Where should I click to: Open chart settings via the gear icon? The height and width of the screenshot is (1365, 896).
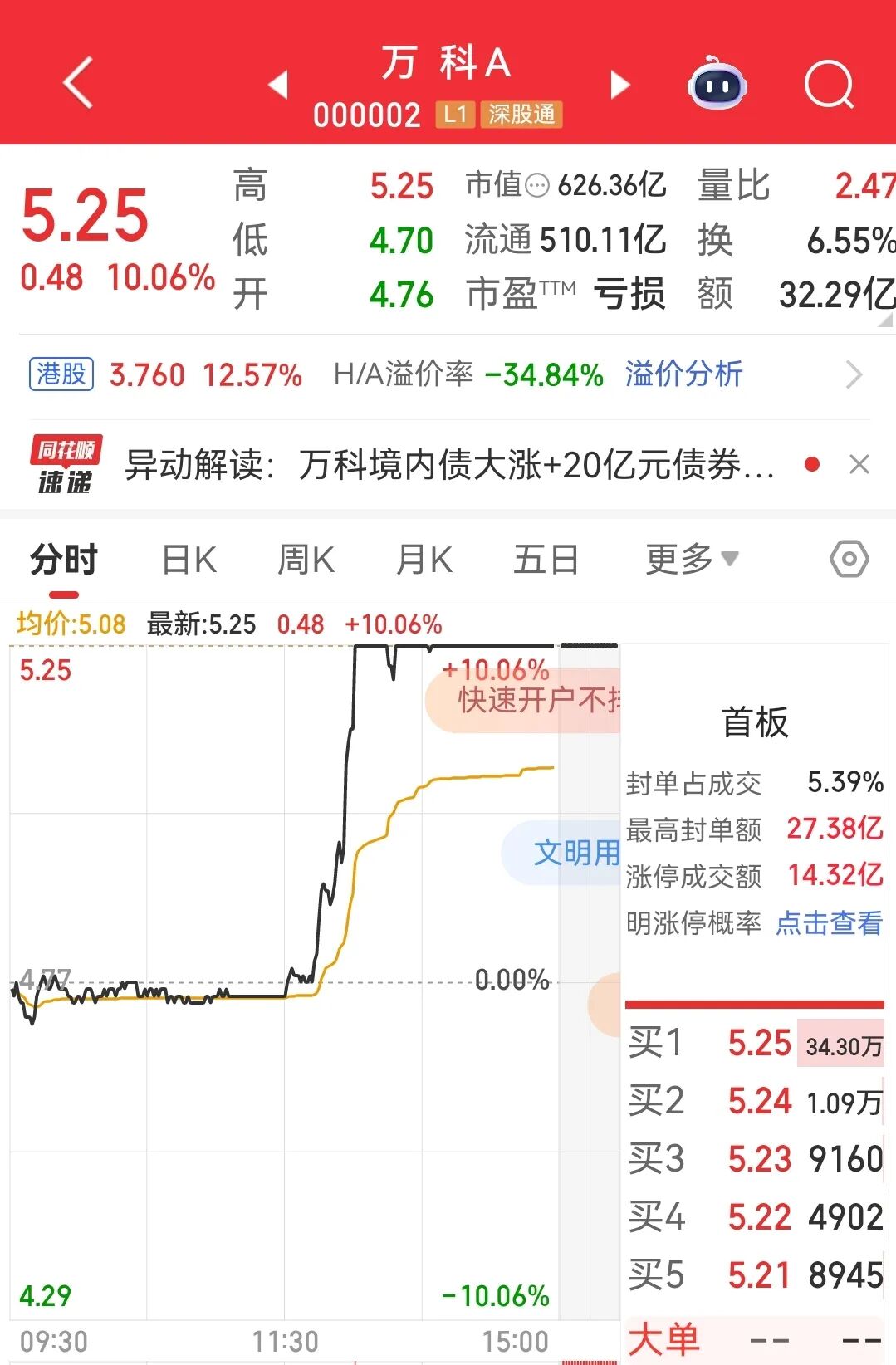849,559
